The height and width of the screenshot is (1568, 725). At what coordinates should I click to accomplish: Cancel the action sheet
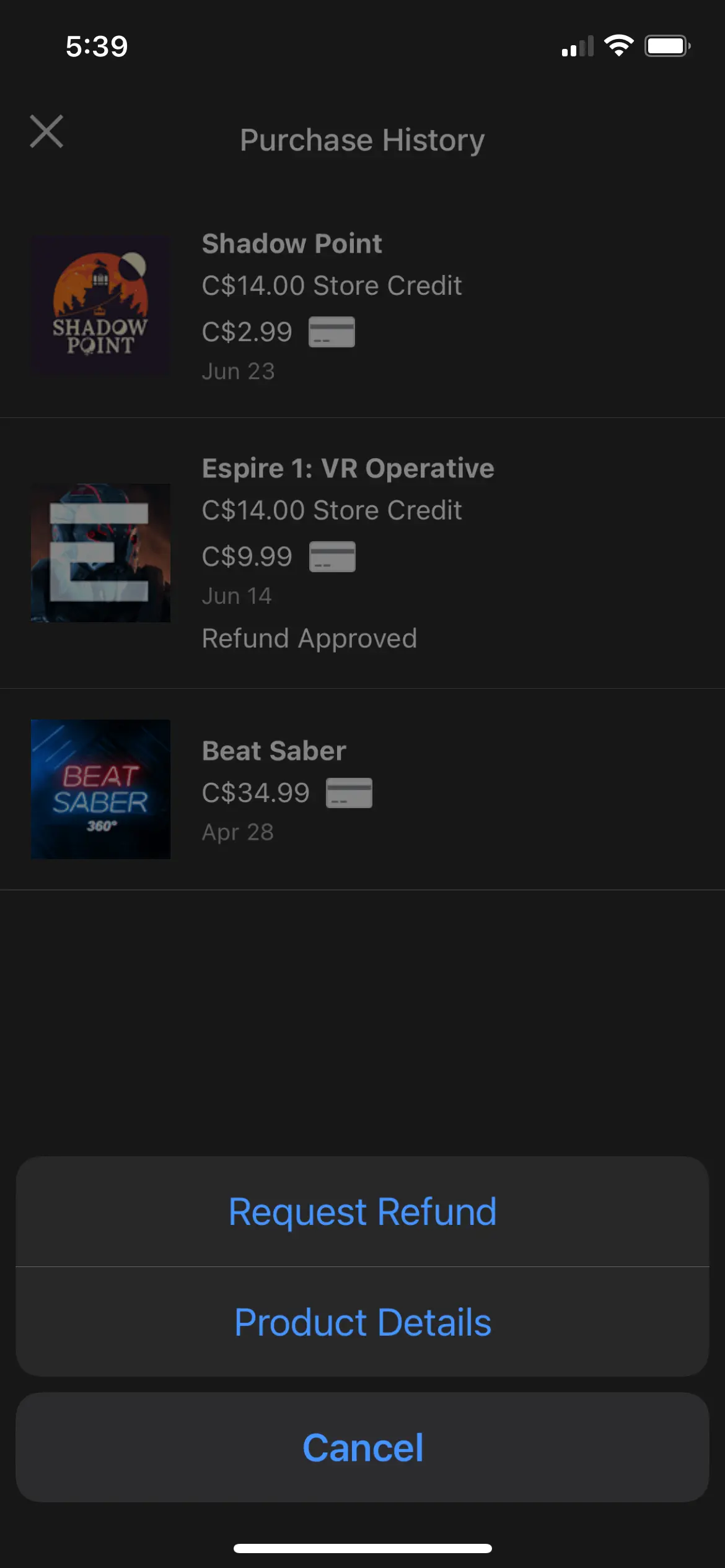(362, 1447)
